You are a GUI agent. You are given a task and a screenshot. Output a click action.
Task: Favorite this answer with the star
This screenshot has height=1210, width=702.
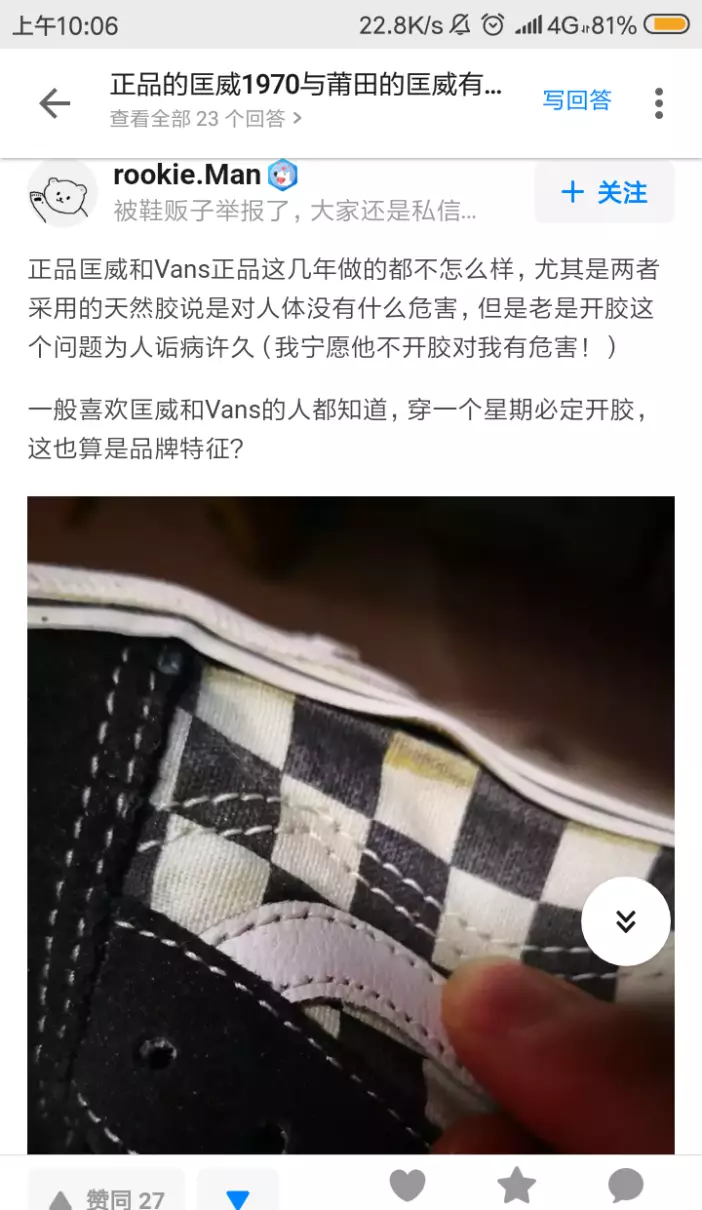point(517,1186)
